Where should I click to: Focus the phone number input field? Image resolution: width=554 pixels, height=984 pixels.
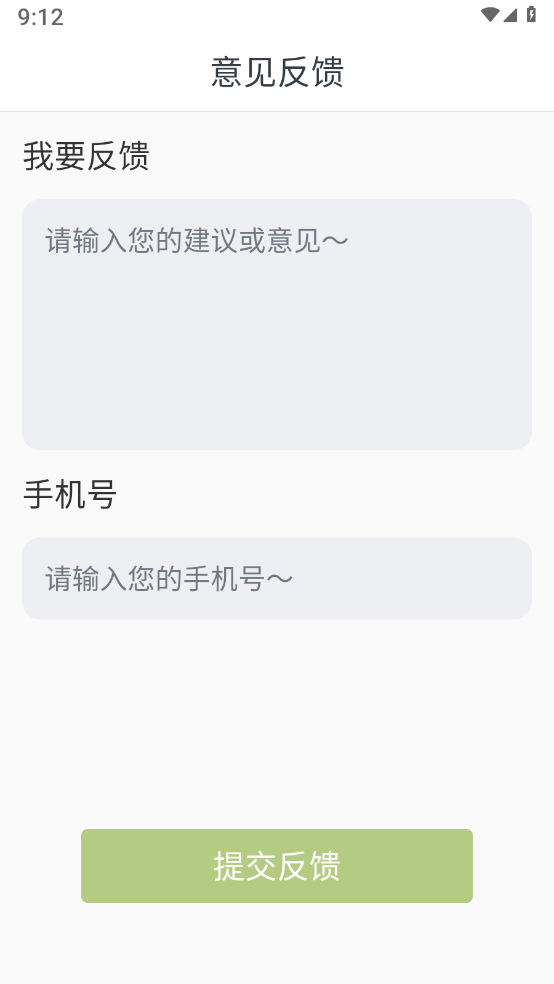277,578
